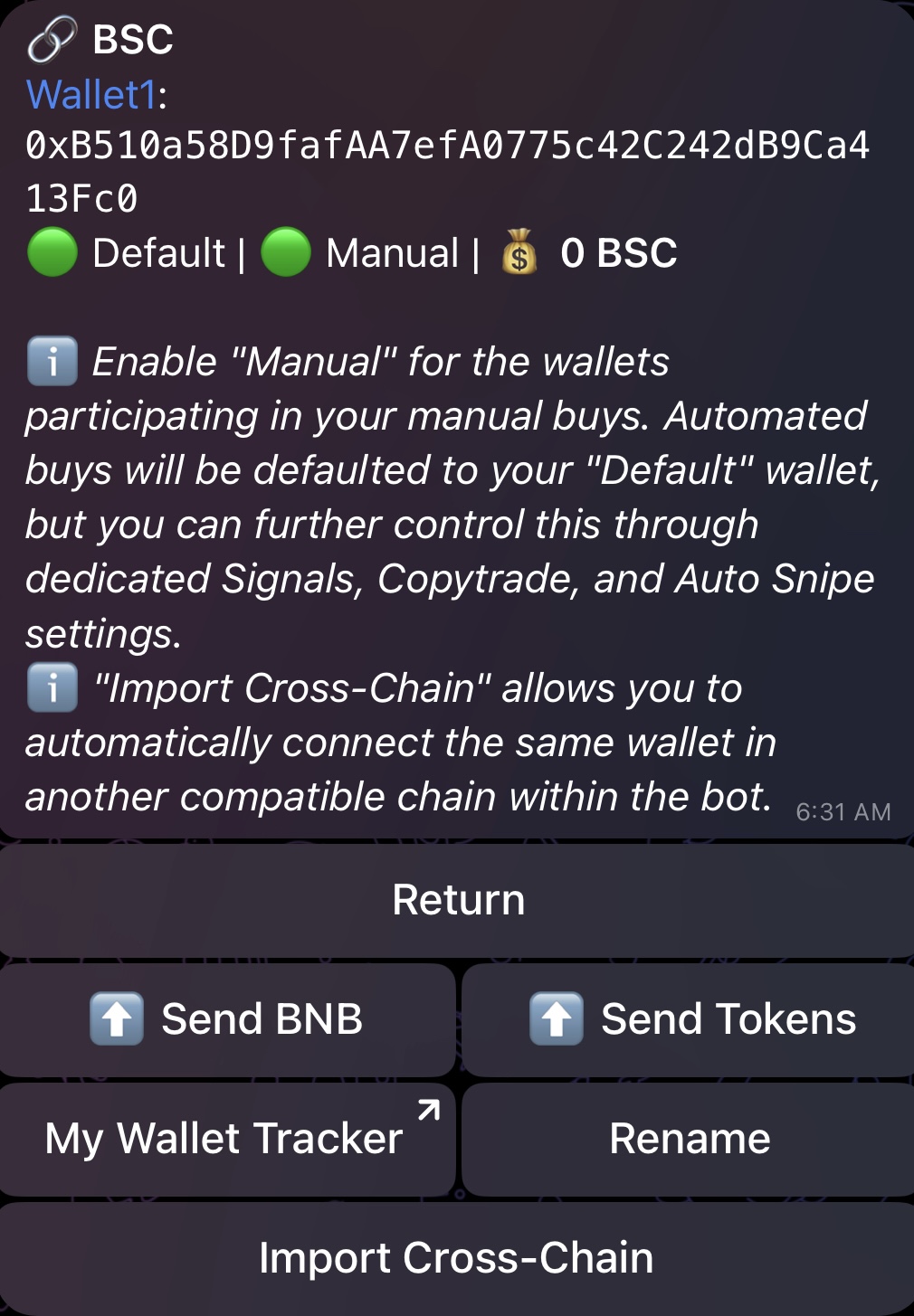The image size is (914, 1316).
Task: Open the Wallet1 link
Action: [90, 93]
